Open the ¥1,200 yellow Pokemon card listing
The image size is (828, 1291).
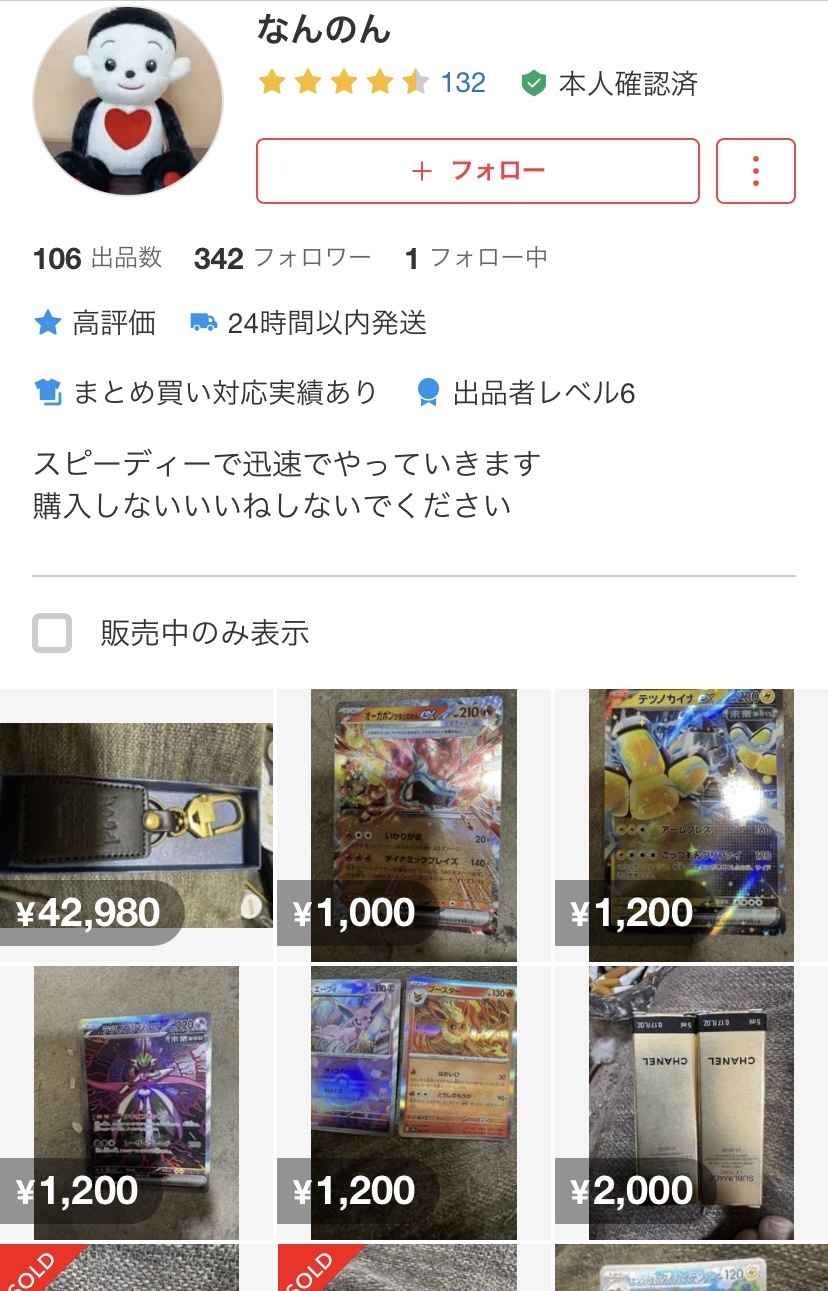click(x=690, y=823)
